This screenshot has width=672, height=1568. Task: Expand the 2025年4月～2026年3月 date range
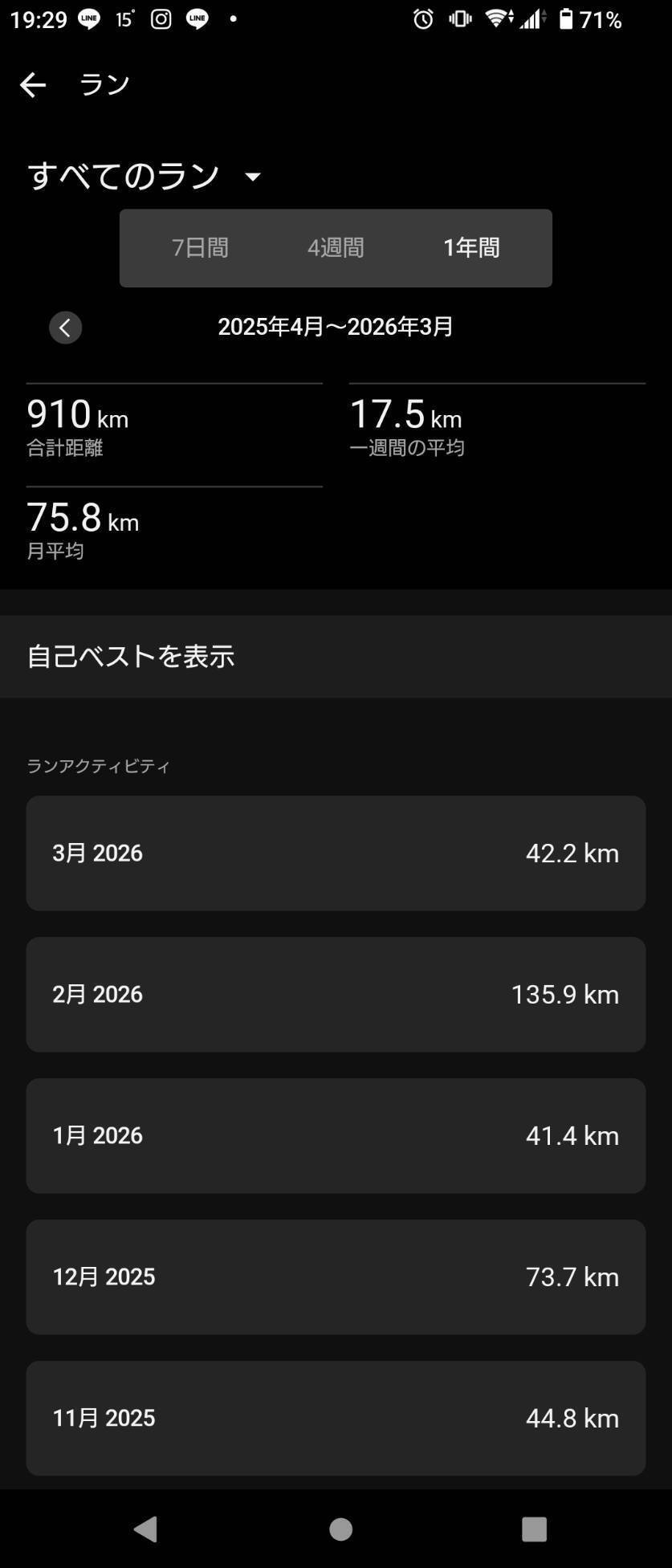pyautogui.click(x=336, y=327)
